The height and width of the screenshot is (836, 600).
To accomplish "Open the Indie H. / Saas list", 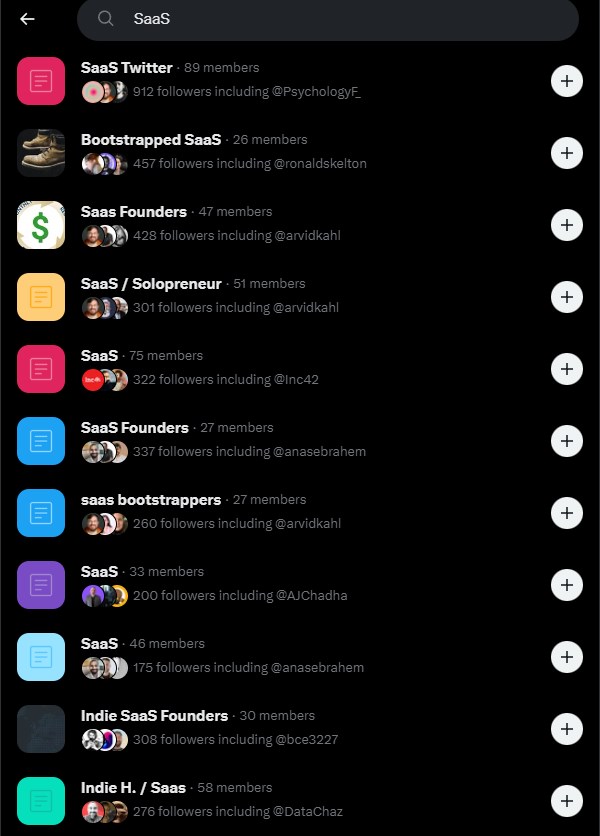I will coord(133,788).
